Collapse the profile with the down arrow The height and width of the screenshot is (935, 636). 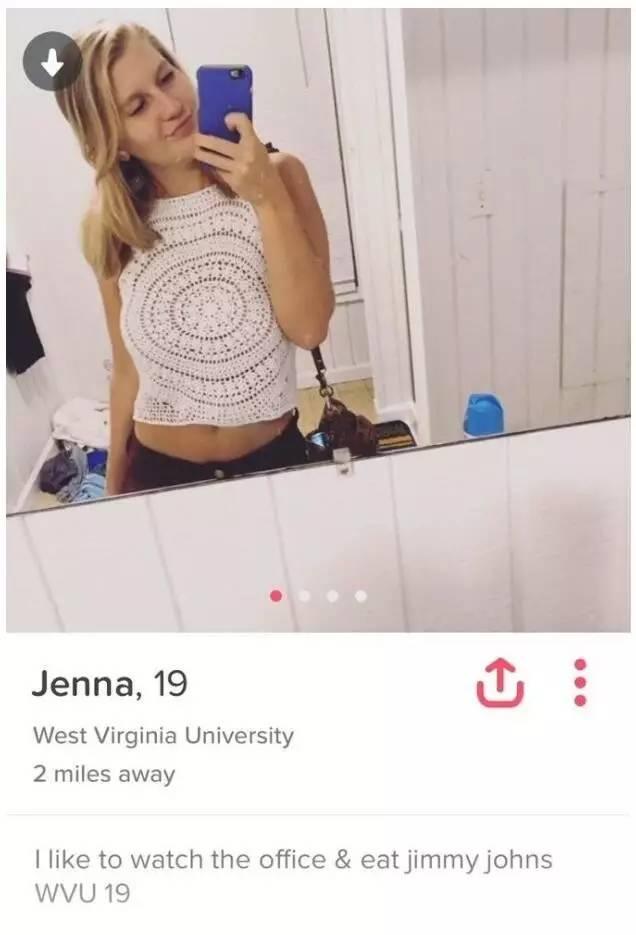[x=52, y=59]
